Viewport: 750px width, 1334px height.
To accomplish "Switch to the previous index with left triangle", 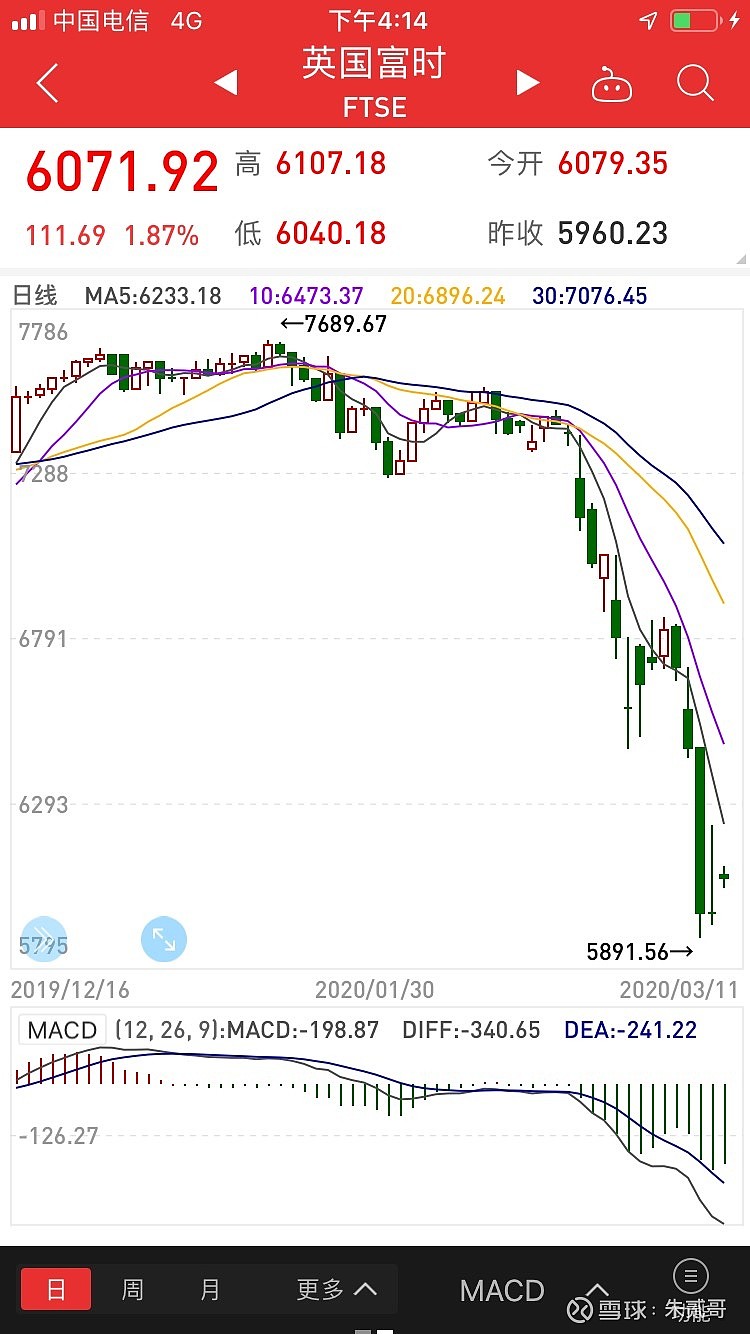I will (226, 83).
